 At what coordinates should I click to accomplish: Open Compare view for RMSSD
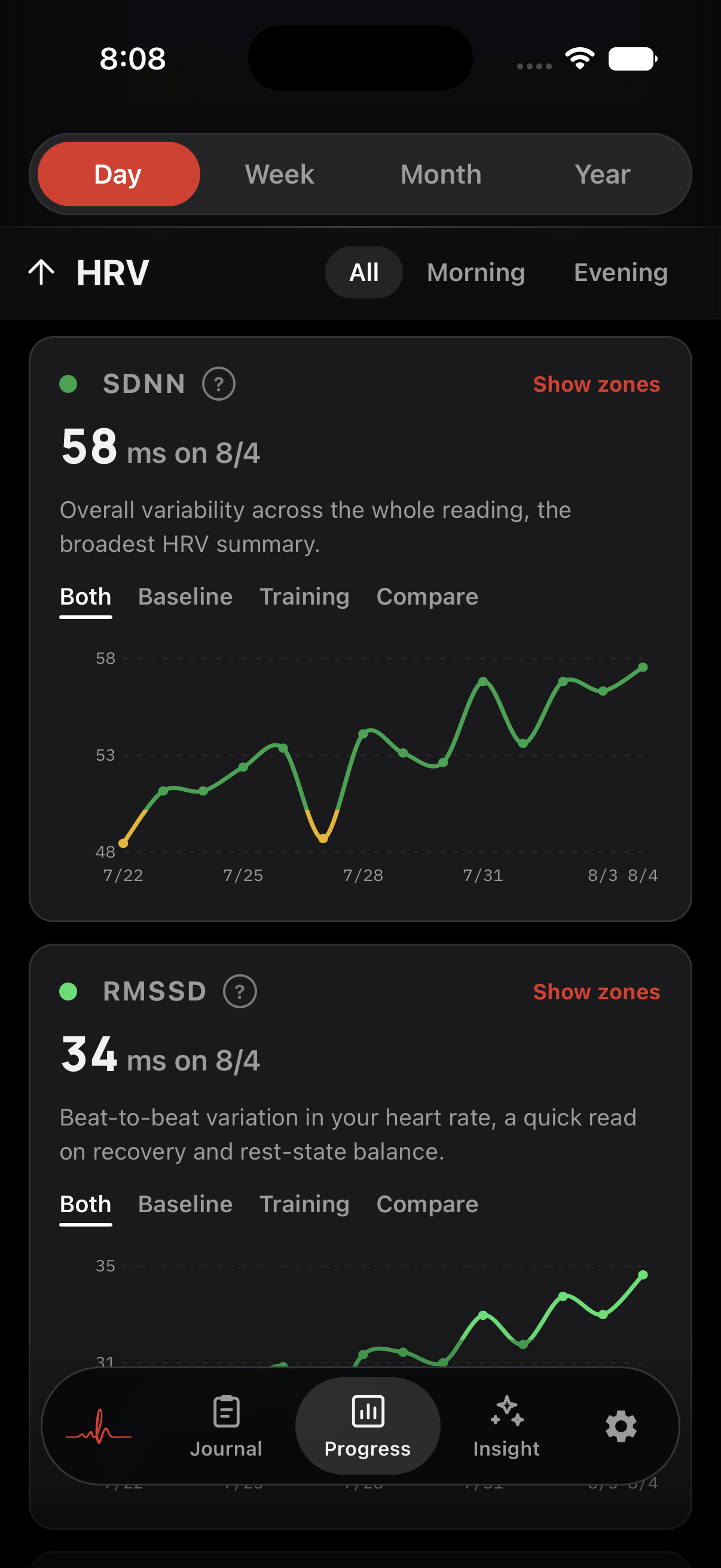pyautogui.click(x=427, y=1204)
